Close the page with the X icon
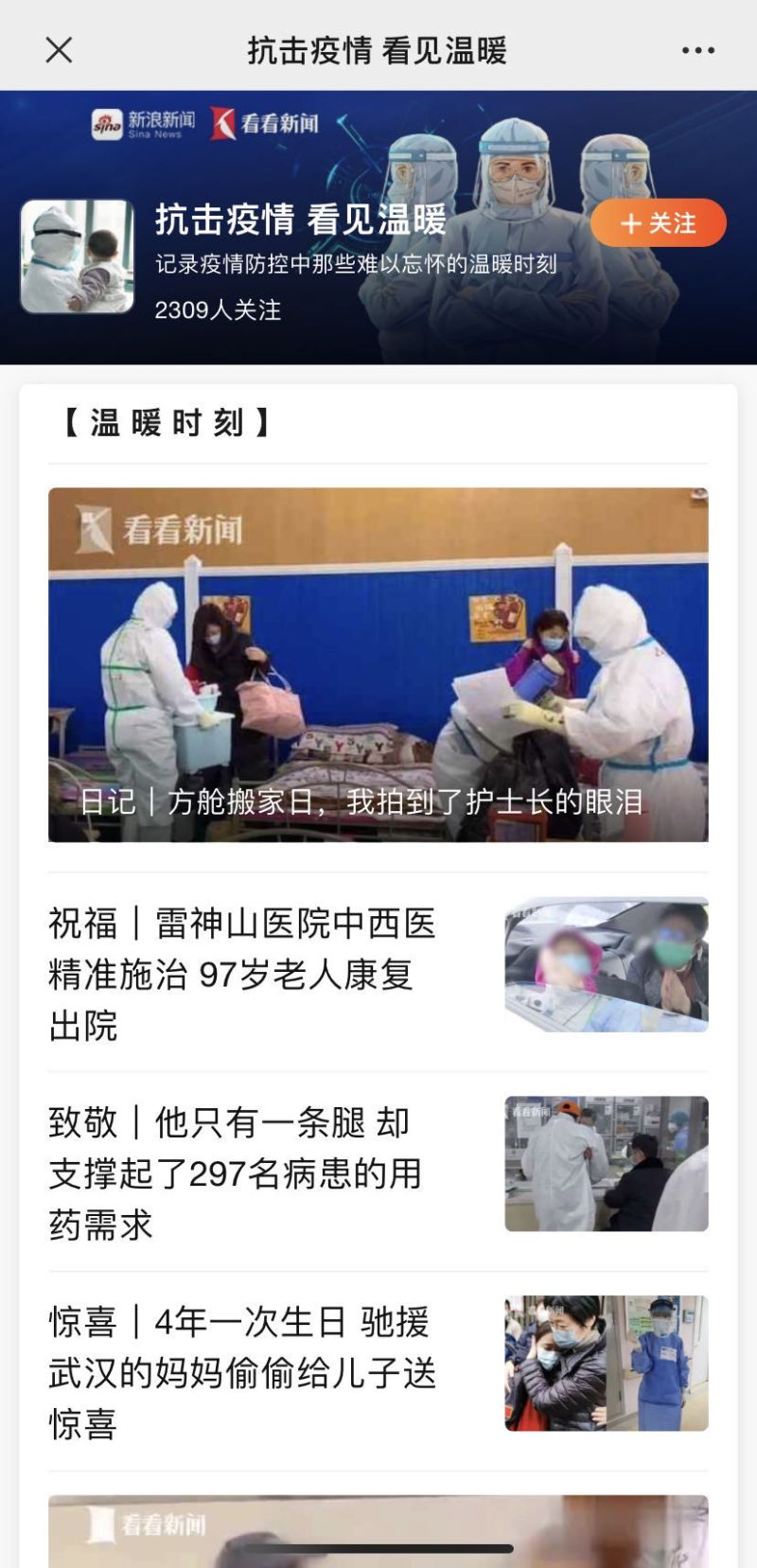 59,50
